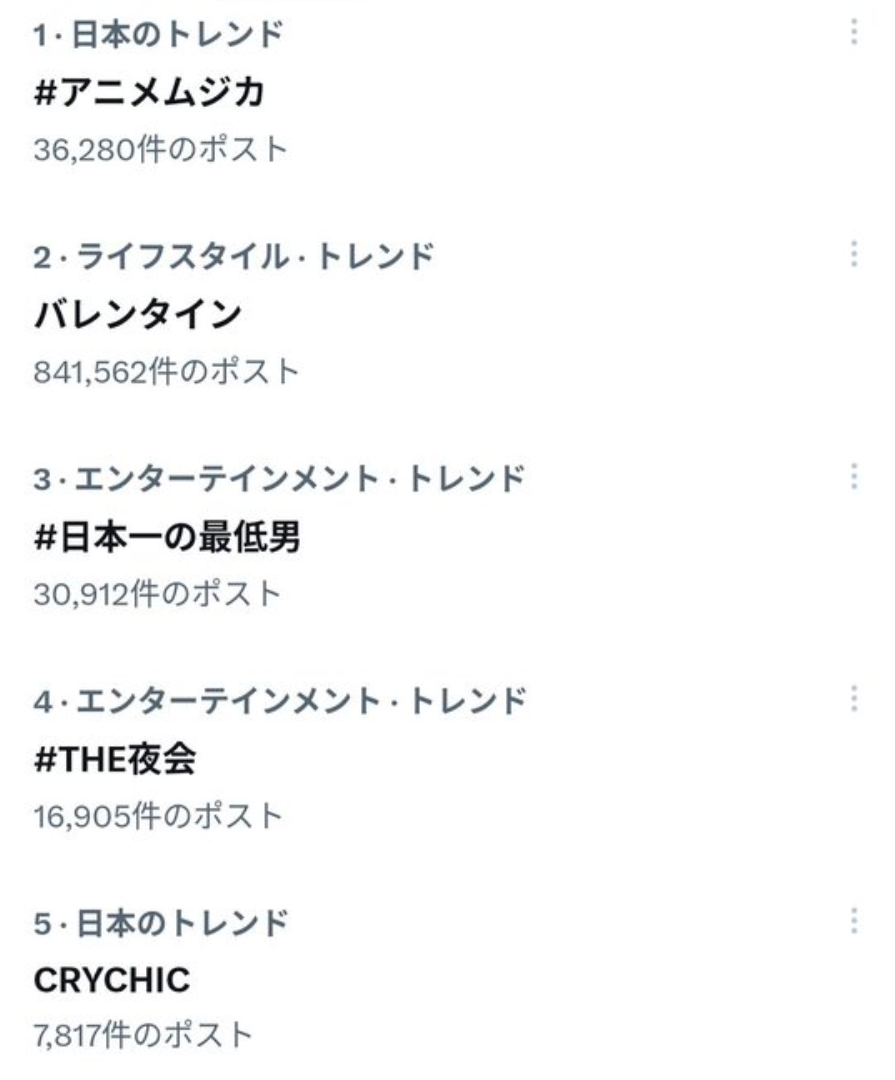Open more options for #アニメムジカ
This screenshot has width=895, height=1080.
[x=853, y=33]
